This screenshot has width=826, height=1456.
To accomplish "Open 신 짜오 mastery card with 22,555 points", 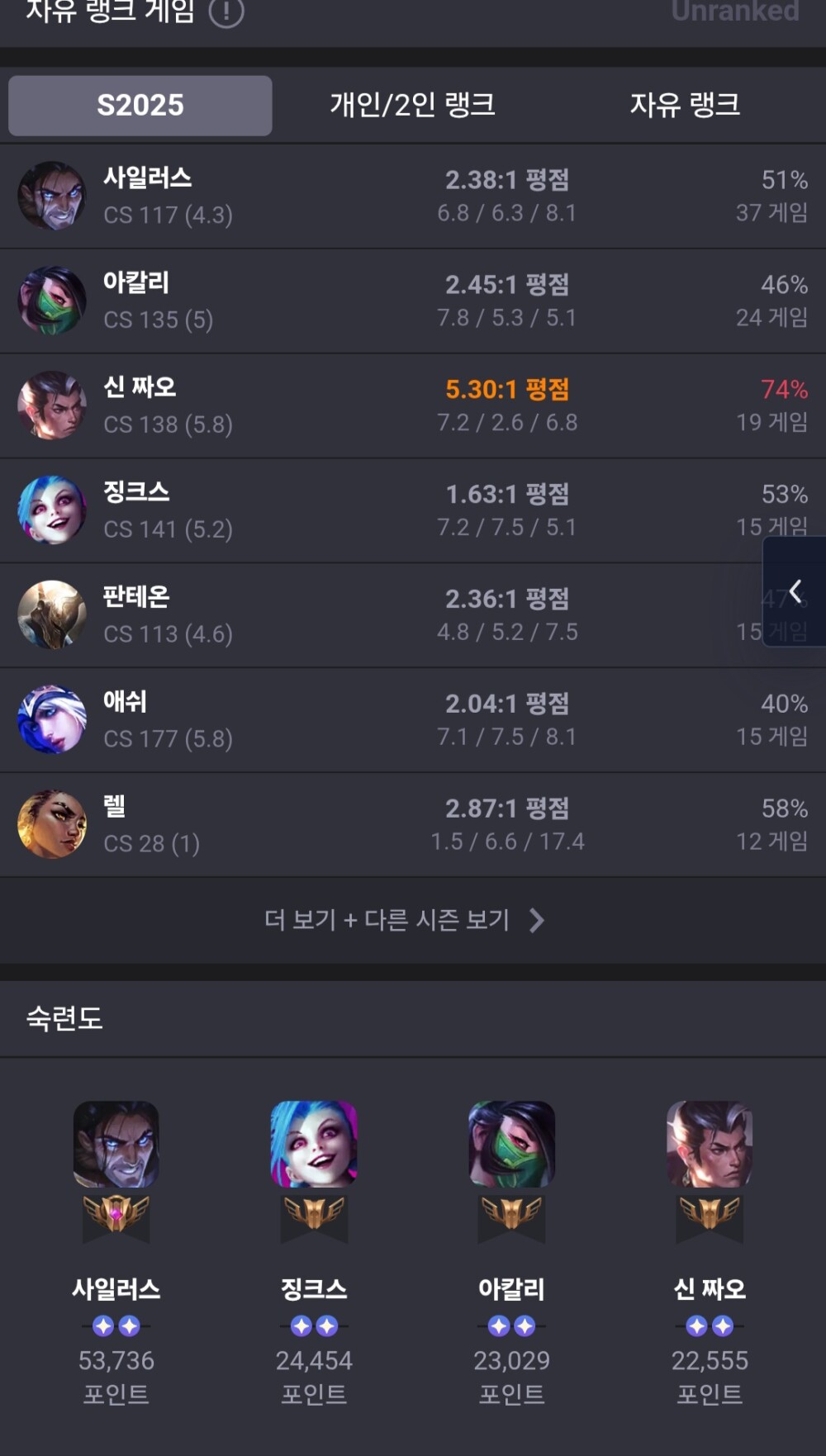I will (710, 1251).
